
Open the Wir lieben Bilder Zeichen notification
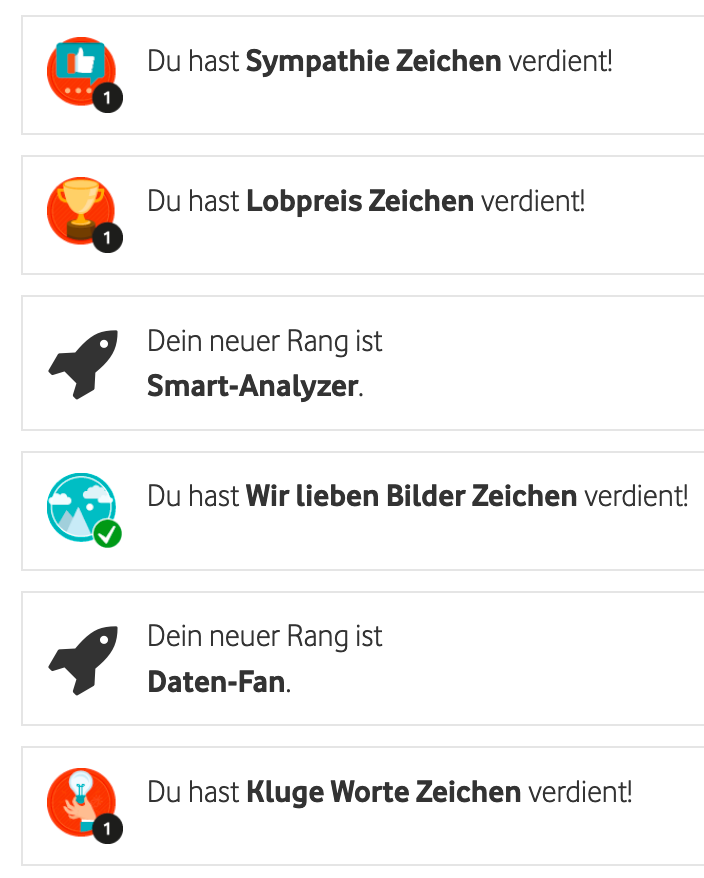pyautogui.click(x=417, y=496)
